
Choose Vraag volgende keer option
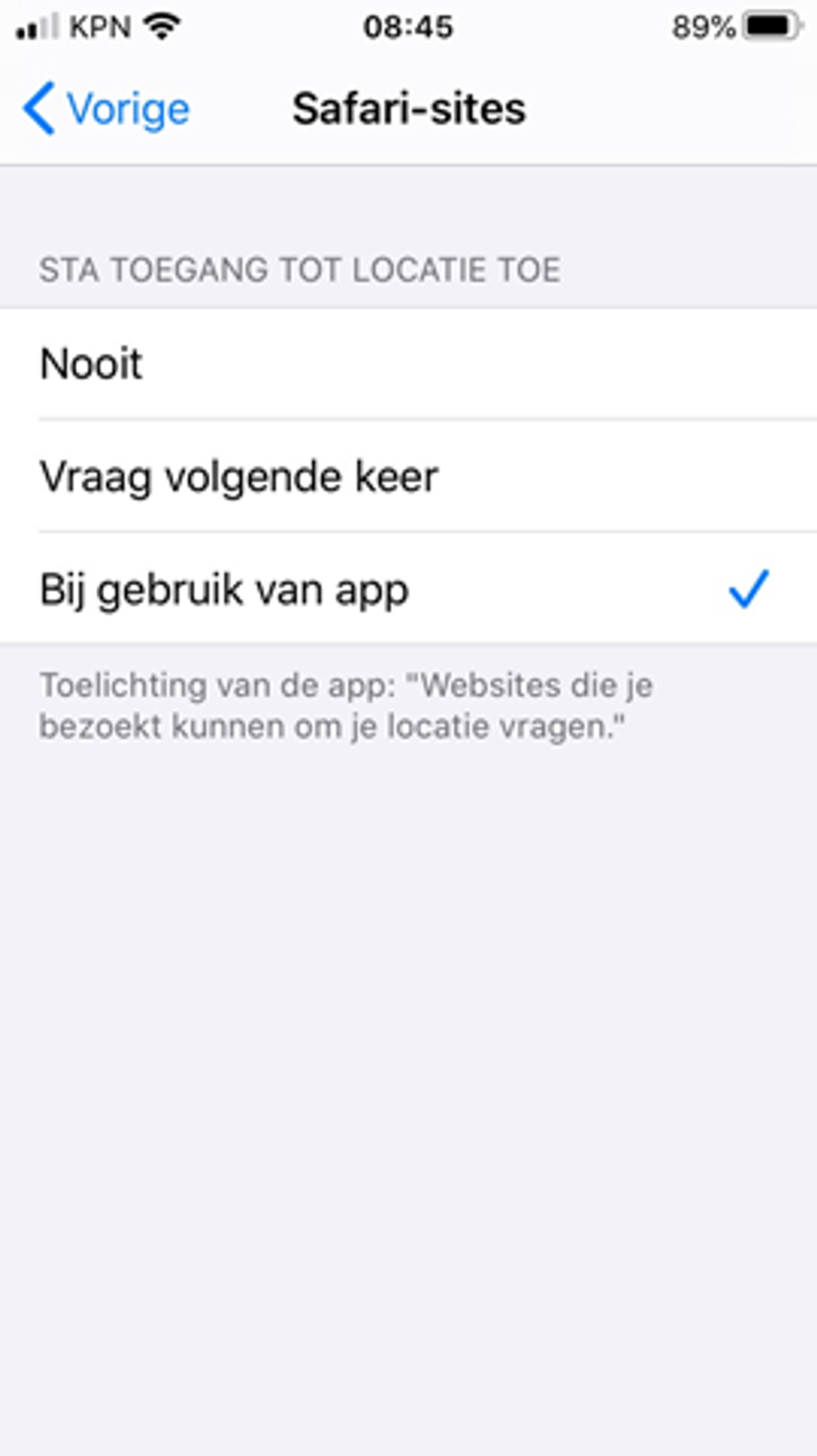coord(408,476)
